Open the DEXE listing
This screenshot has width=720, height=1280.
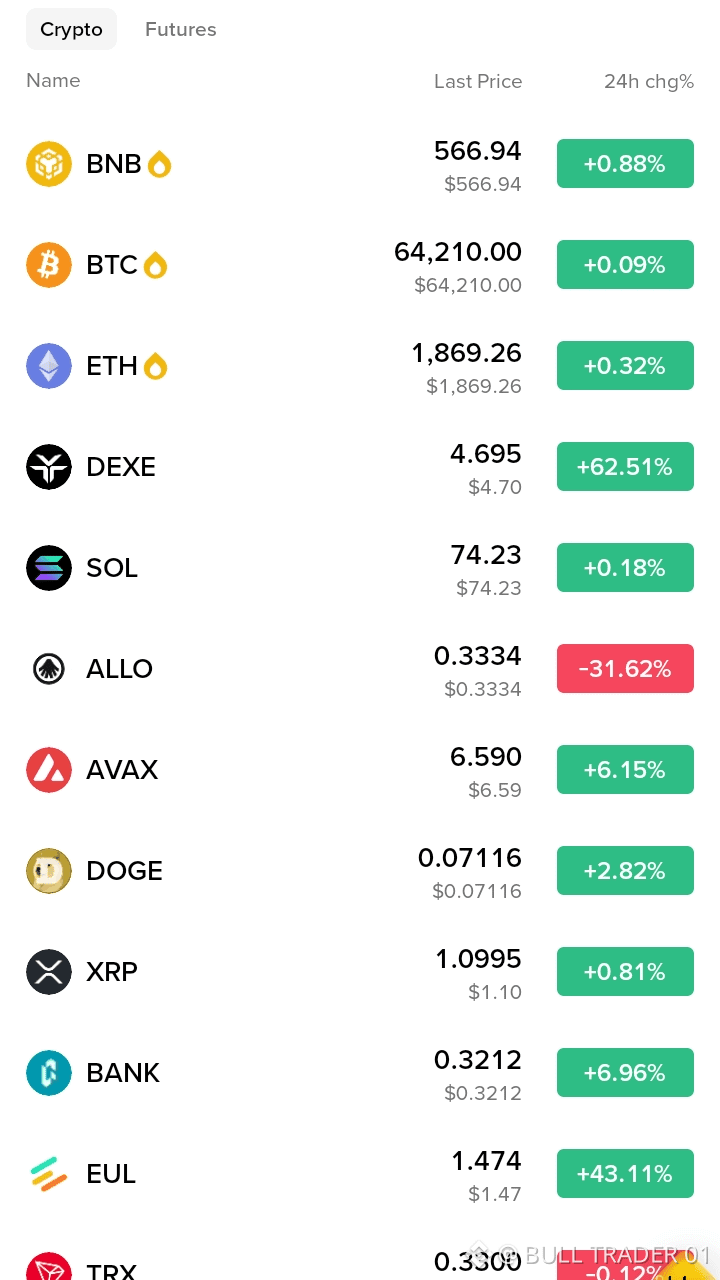(x=360, y=467)
